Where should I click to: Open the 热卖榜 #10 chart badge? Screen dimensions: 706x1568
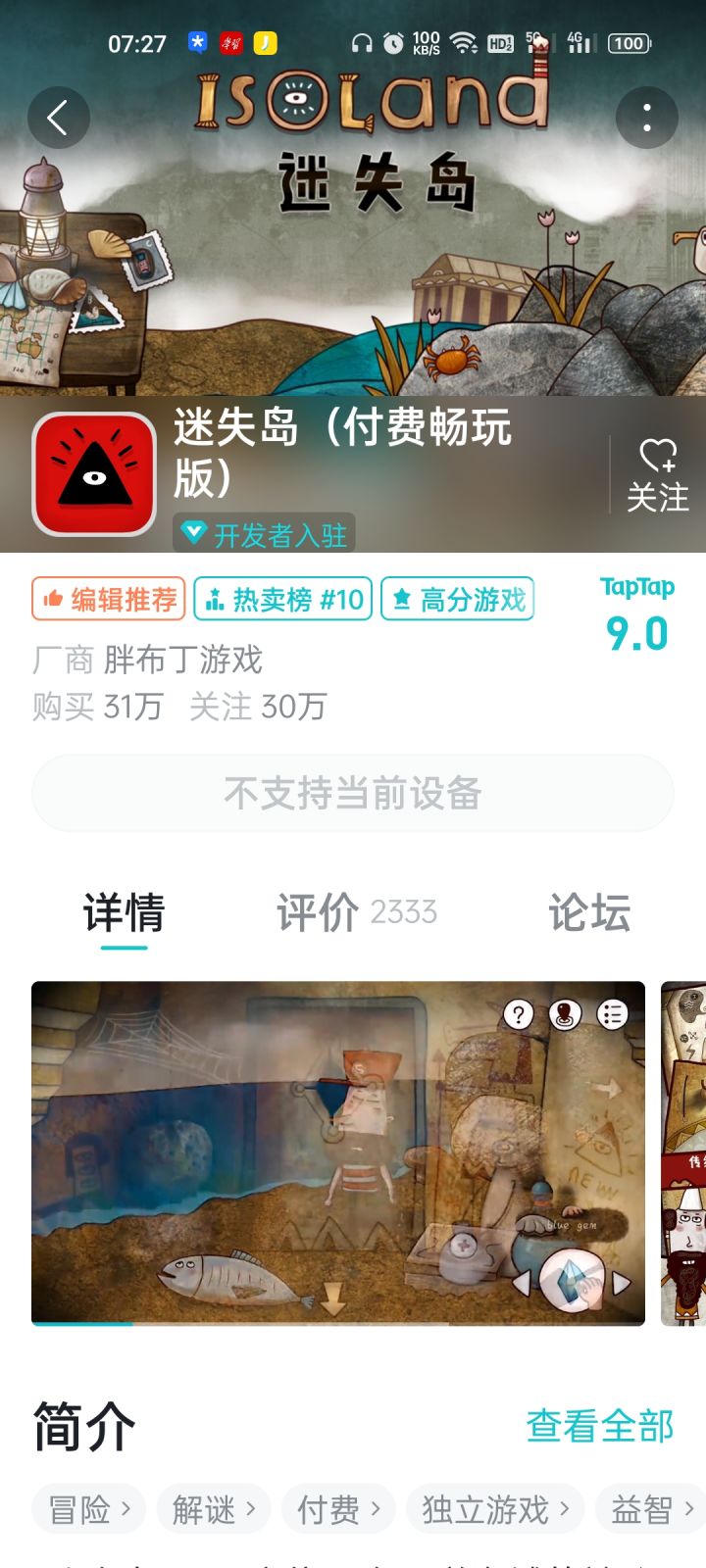pos(282,598)
